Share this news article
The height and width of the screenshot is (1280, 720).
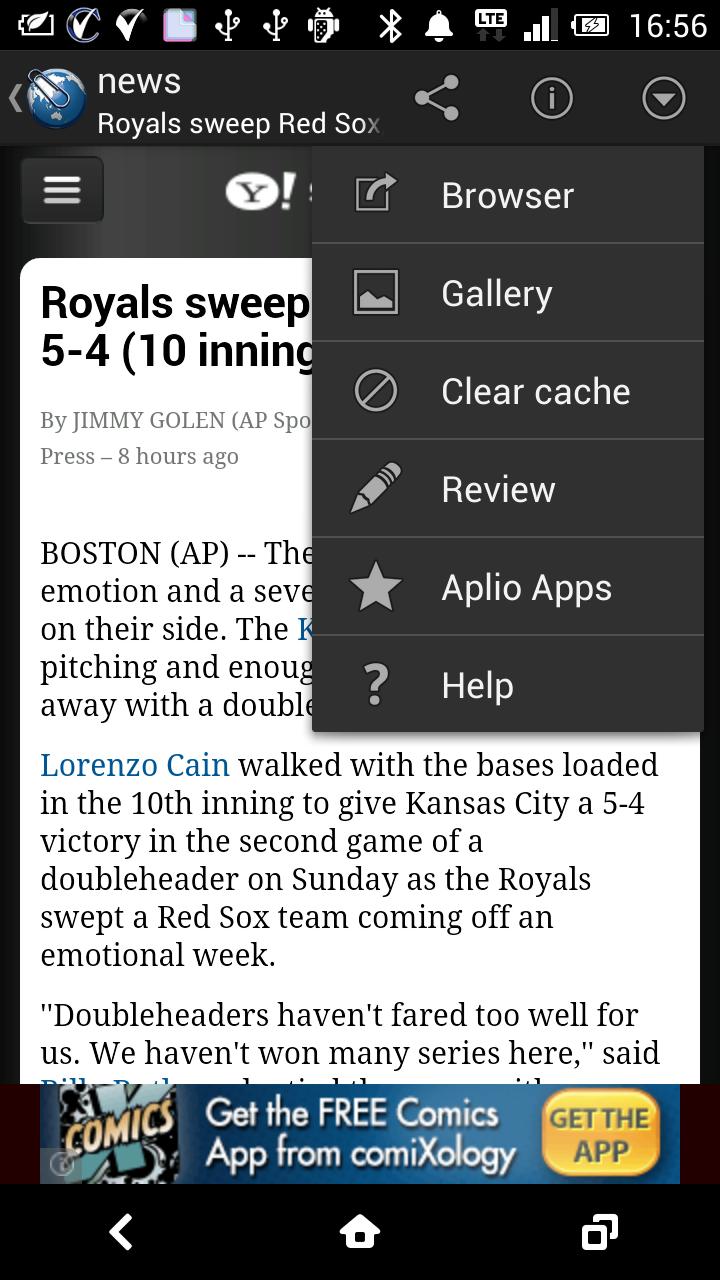436,98
